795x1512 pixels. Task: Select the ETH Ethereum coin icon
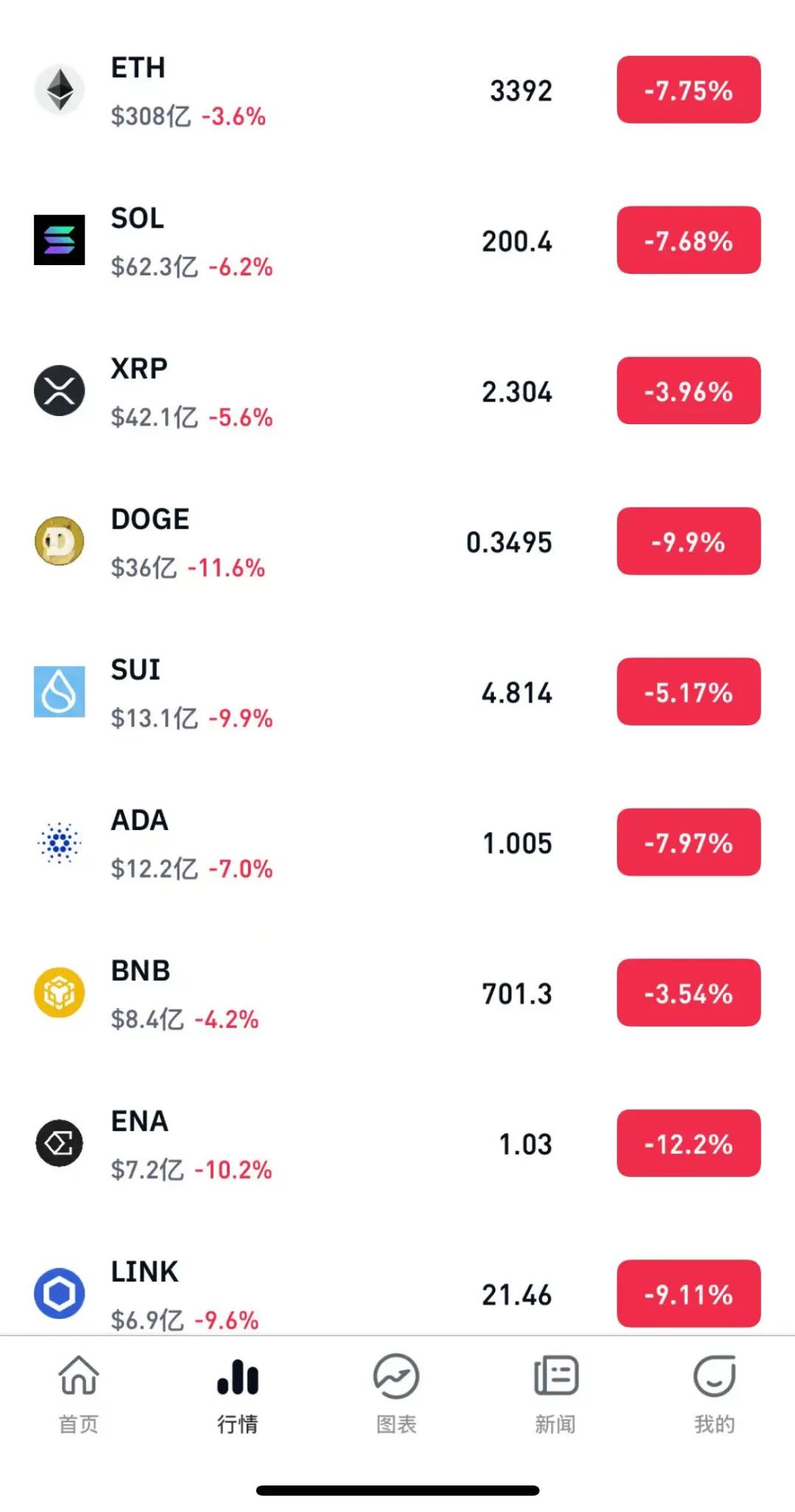pos(60,90)
